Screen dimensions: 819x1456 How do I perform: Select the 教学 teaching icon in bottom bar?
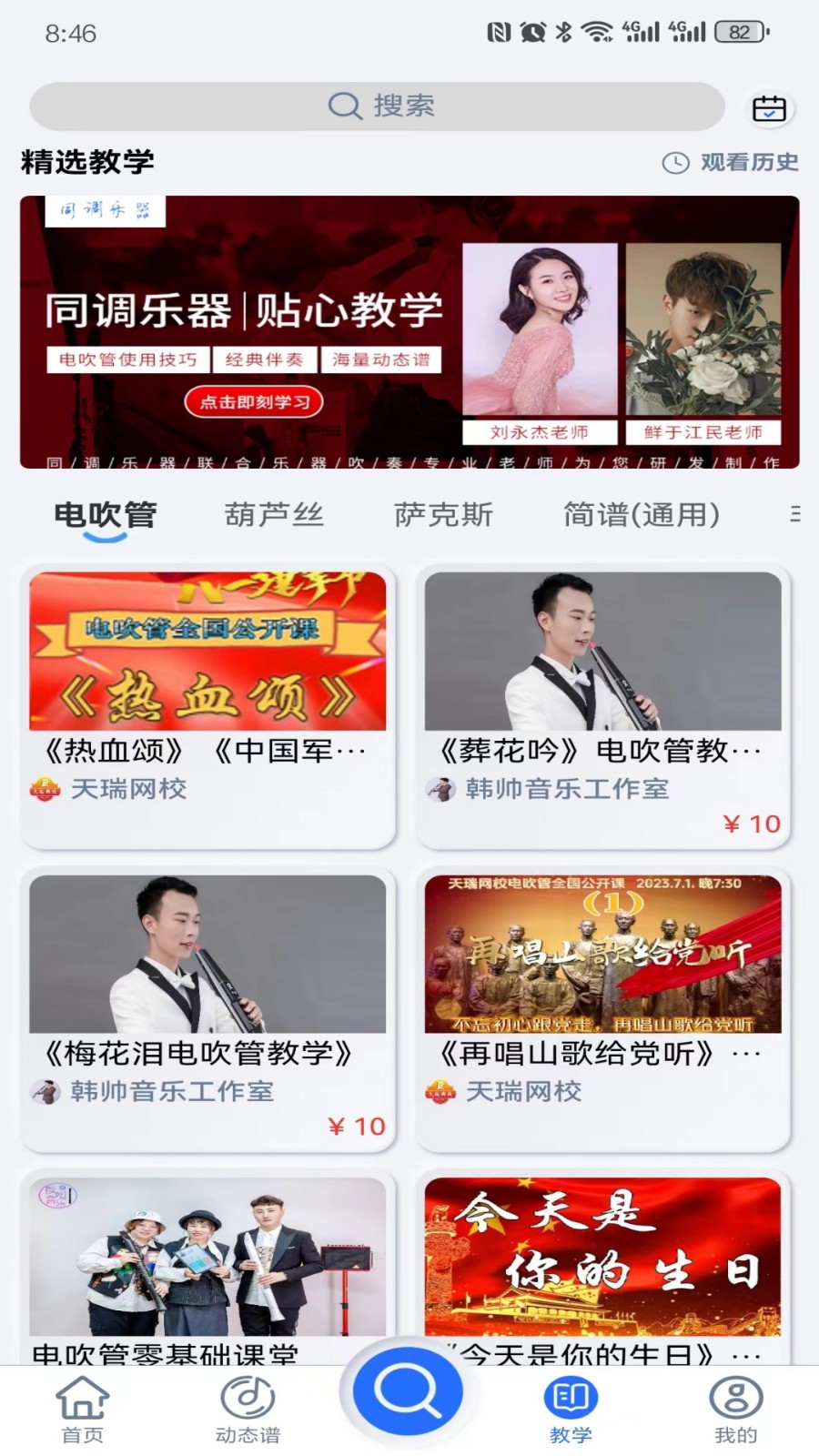coord(571,1400)
